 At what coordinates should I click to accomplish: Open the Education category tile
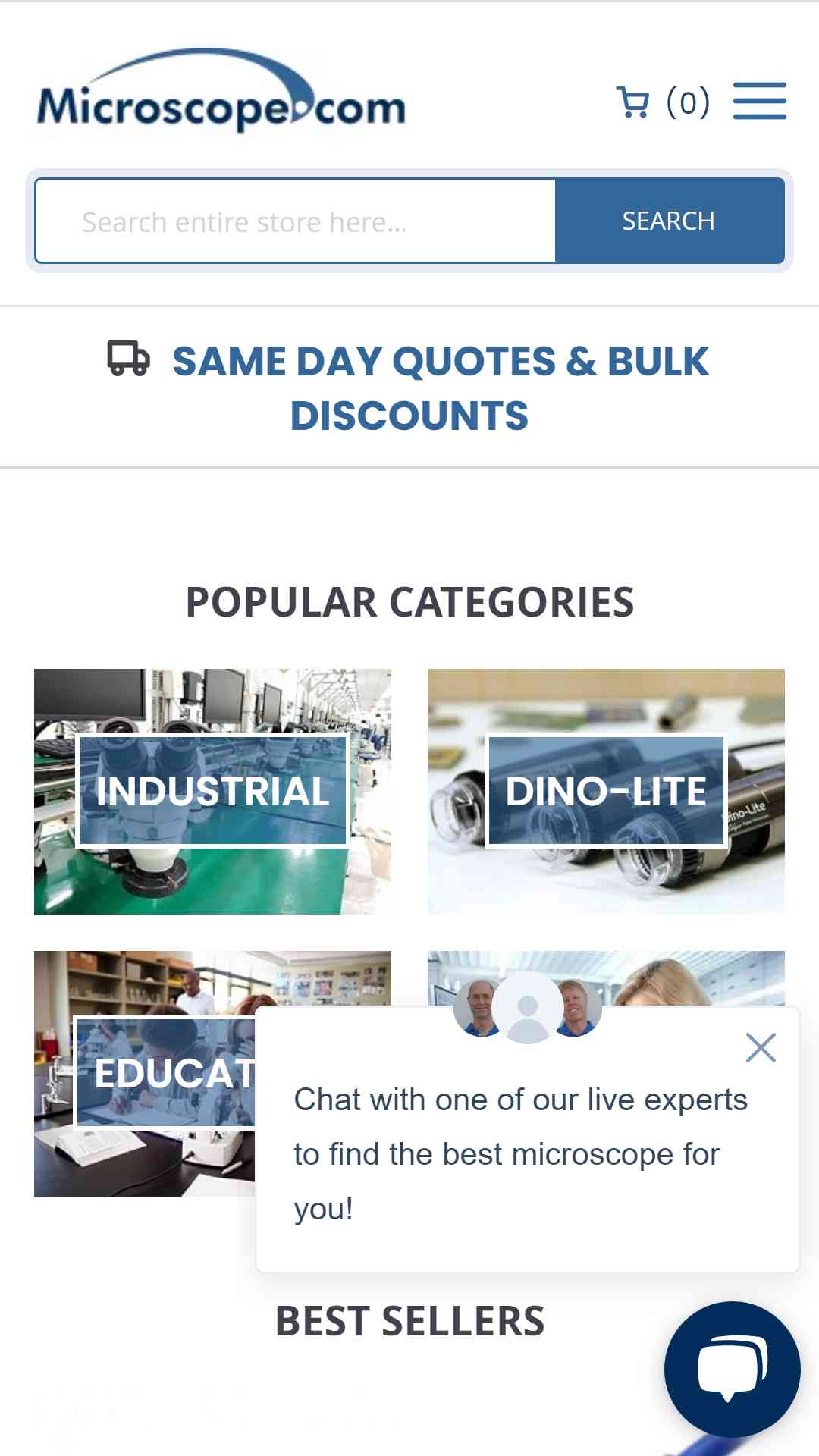click(144, 1074)
